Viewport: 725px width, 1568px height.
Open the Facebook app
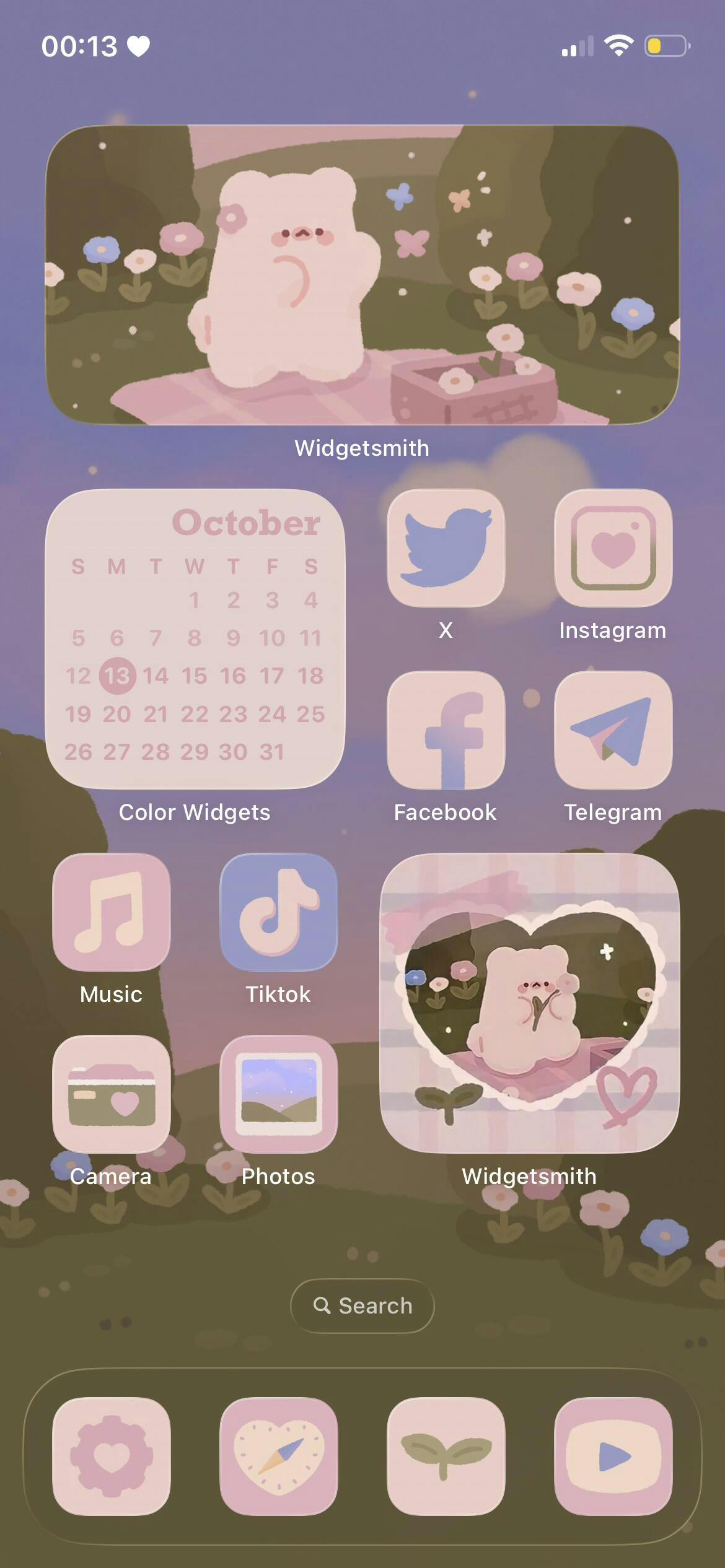tap(446, 730)
